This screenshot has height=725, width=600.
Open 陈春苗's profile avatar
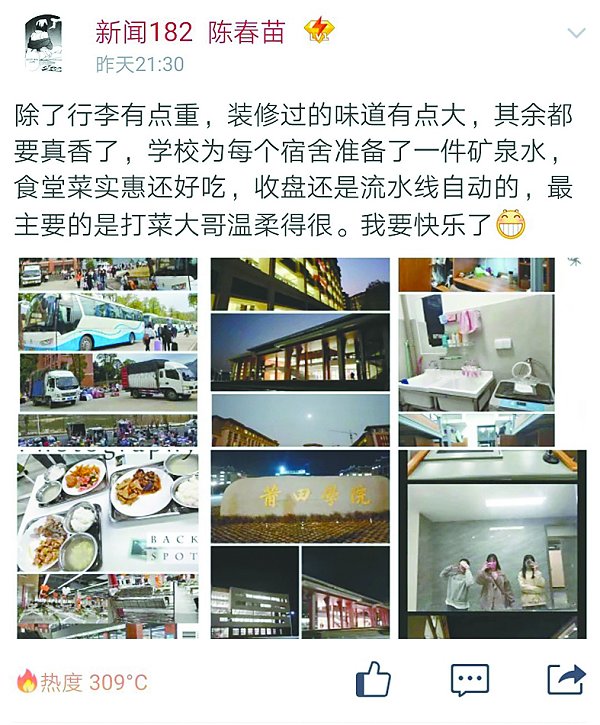pyautogui.click(x=43, y=43)
